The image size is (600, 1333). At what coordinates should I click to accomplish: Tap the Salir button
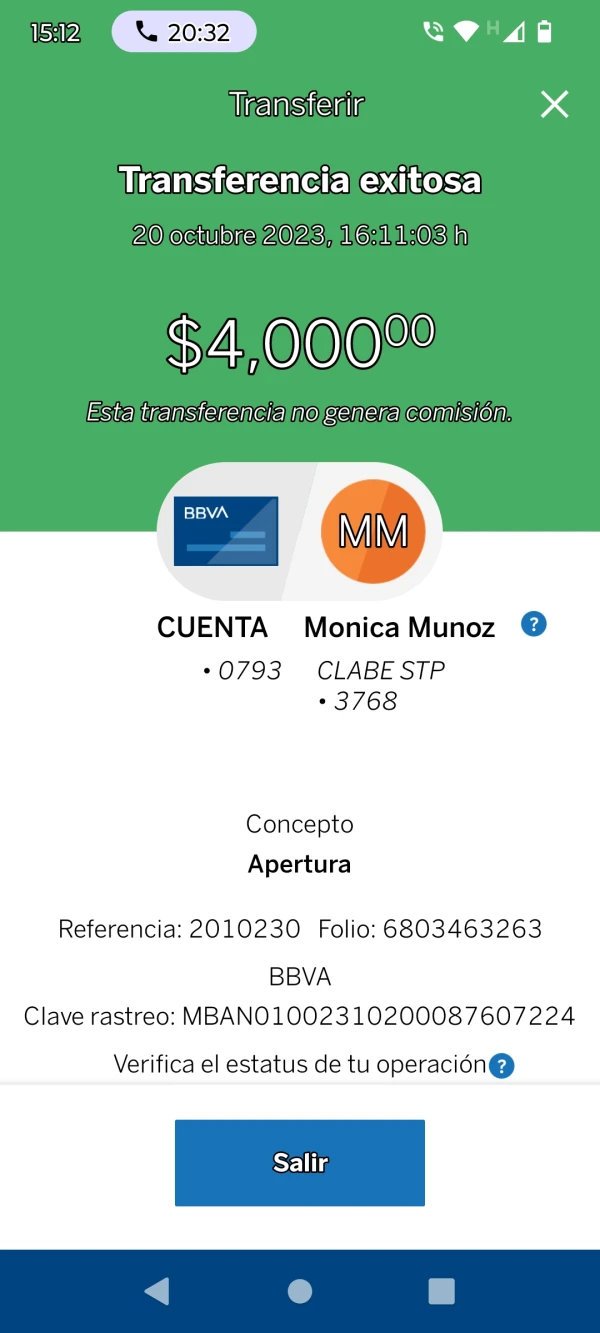tap(300, 1162)
